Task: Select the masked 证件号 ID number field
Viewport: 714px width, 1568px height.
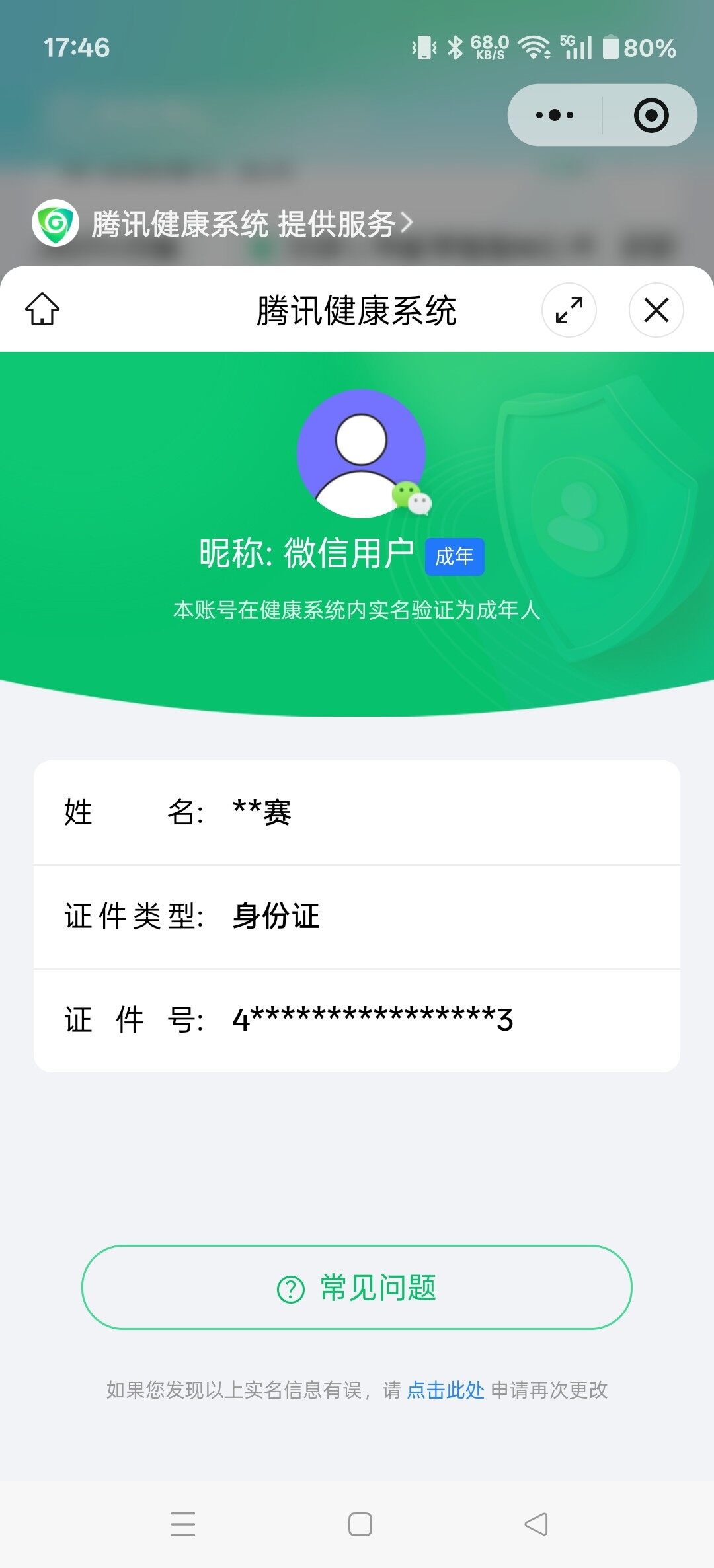Action: point(357,1020)
